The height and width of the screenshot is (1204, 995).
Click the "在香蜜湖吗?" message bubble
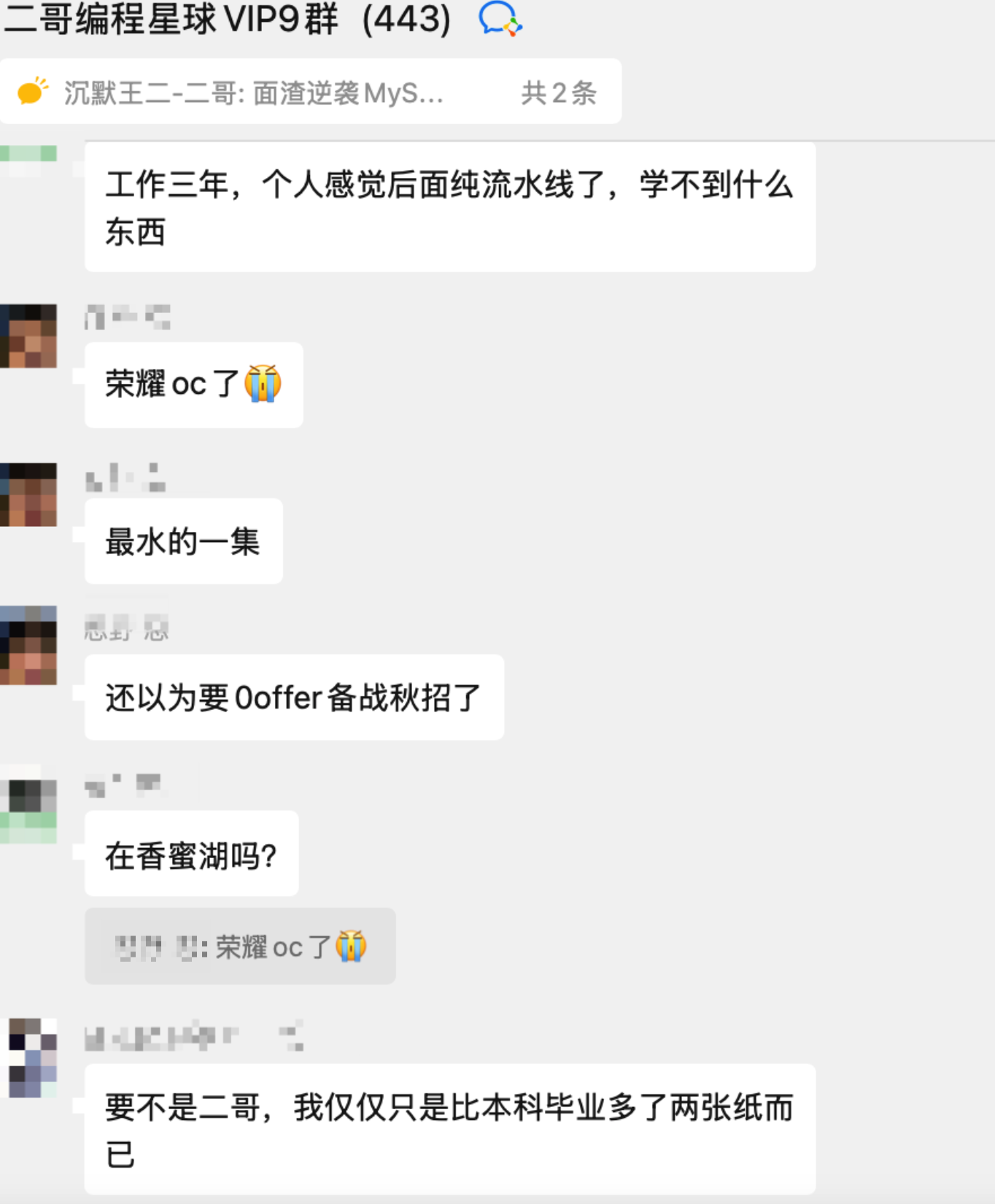191,852
